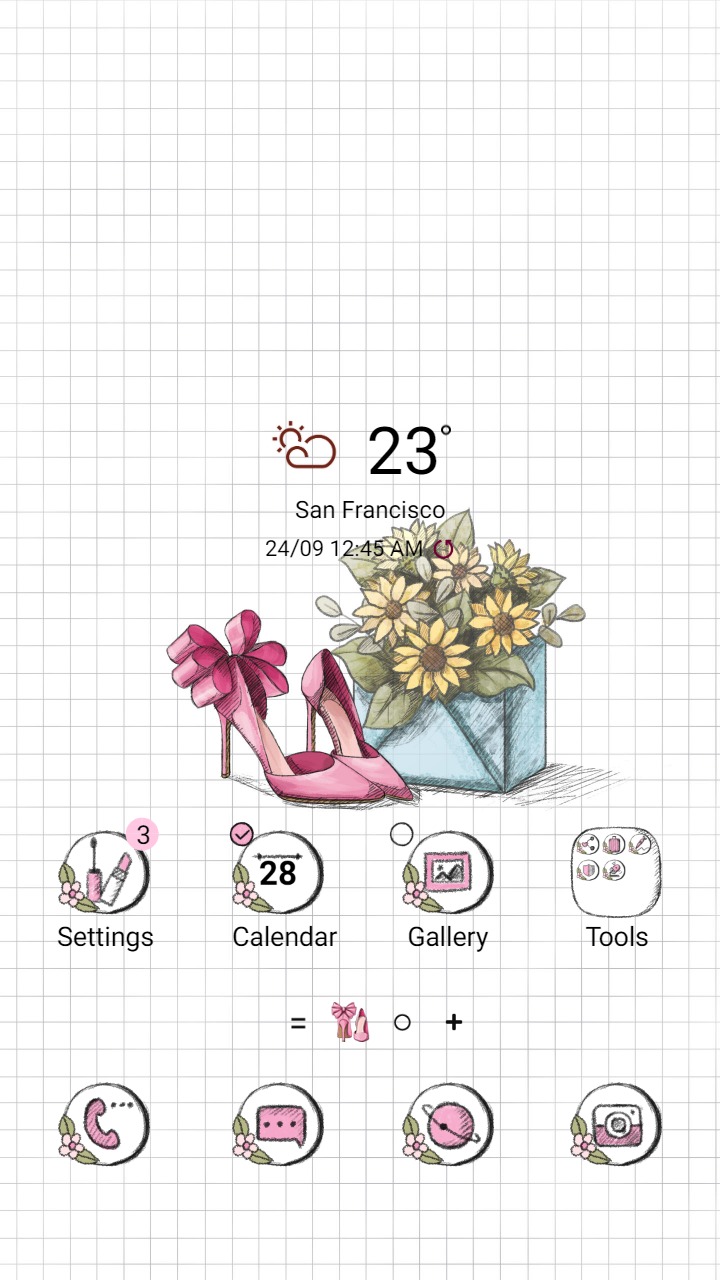Expand the Tools folder
Image resolution: width=720 pixels, height=1280 pixels.
tap(616, 874)
